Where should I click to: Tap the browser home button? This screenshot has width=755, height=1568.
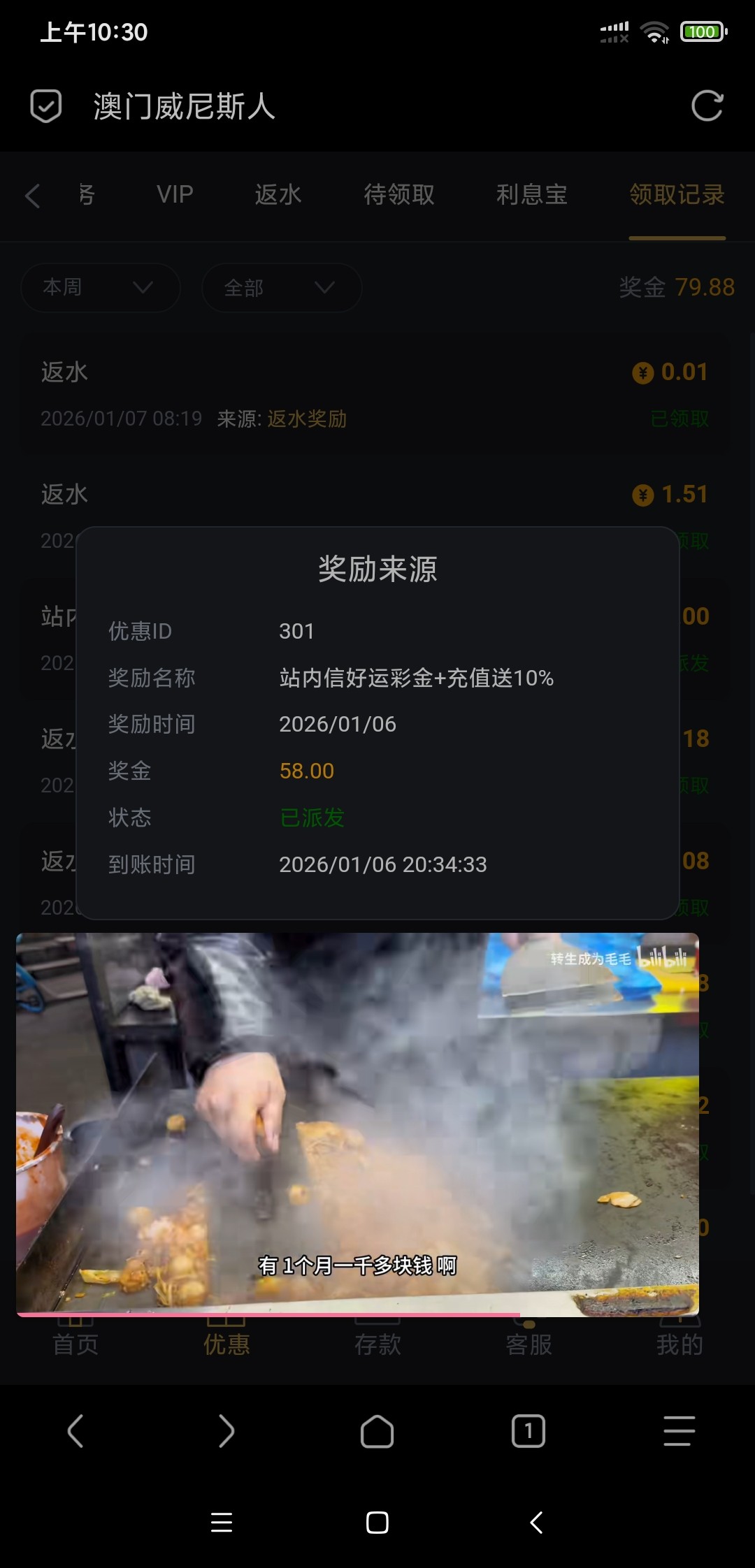point(377,1431)
